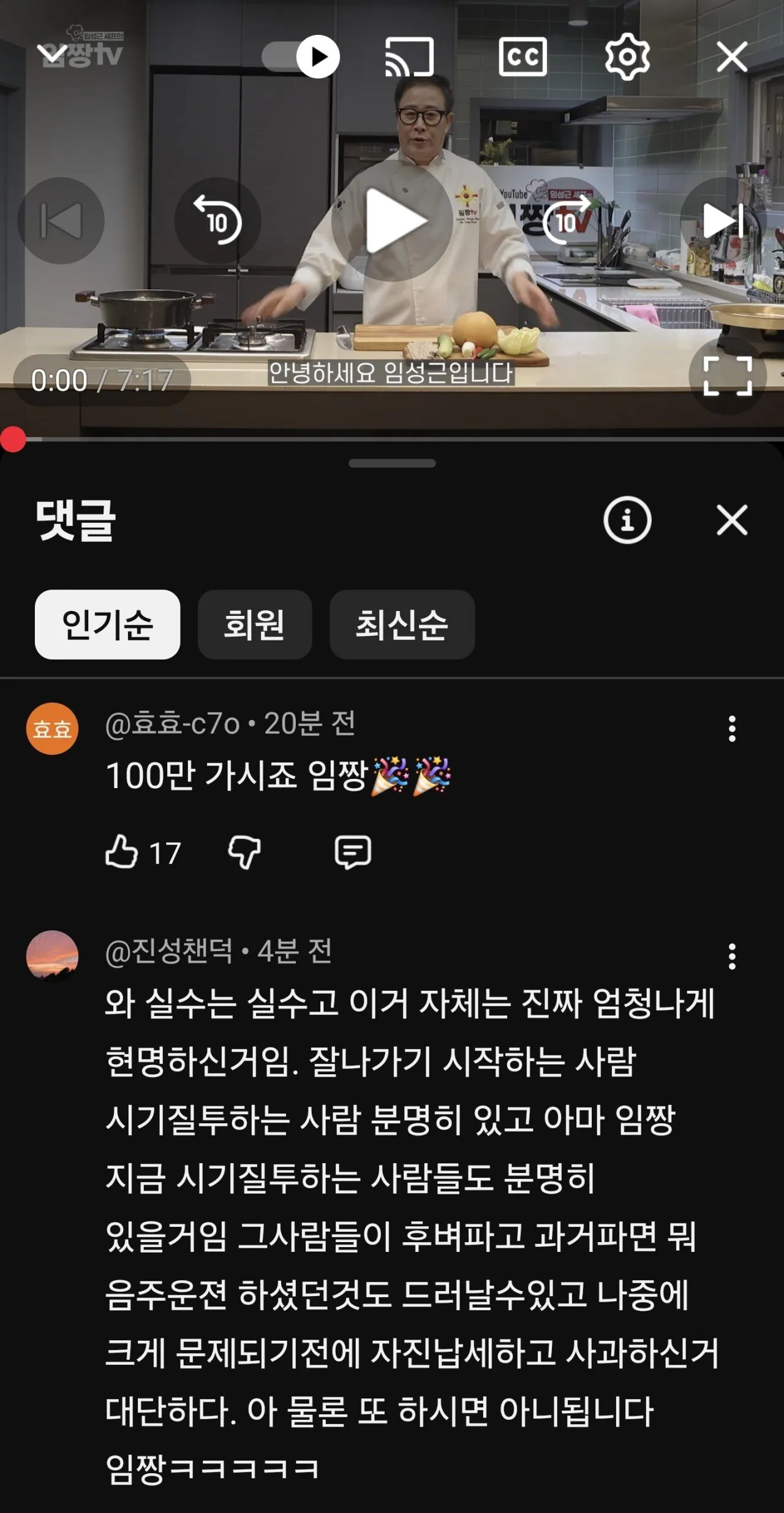Reply to the @효효-c7o comment
The image size is (784, 1513).
pyautogui.click(x=353, y=852)
